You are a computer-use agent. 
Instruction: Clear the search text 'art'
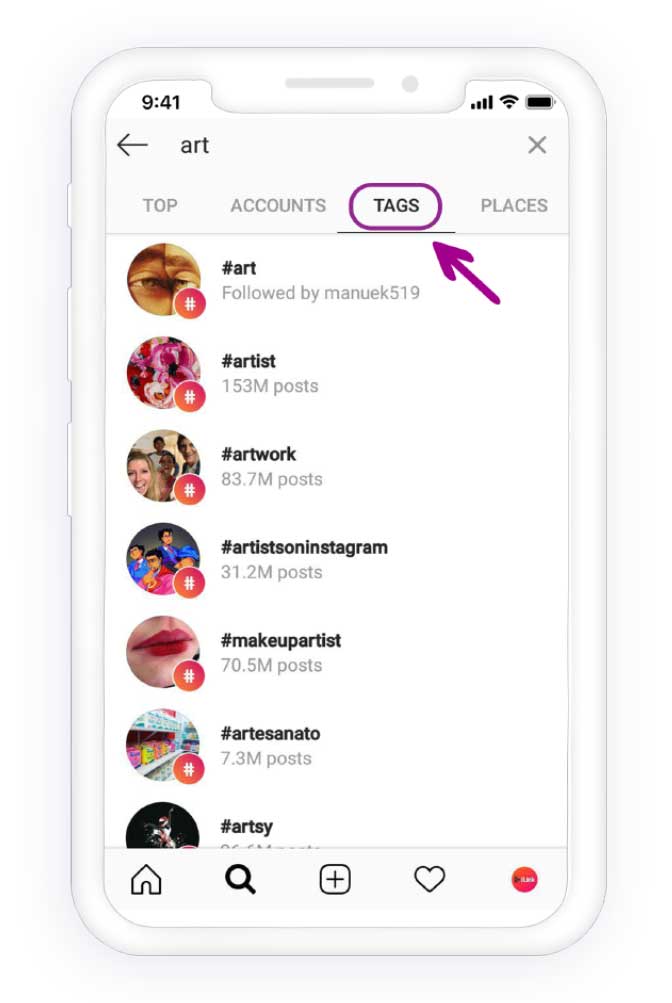pos(537,145)
